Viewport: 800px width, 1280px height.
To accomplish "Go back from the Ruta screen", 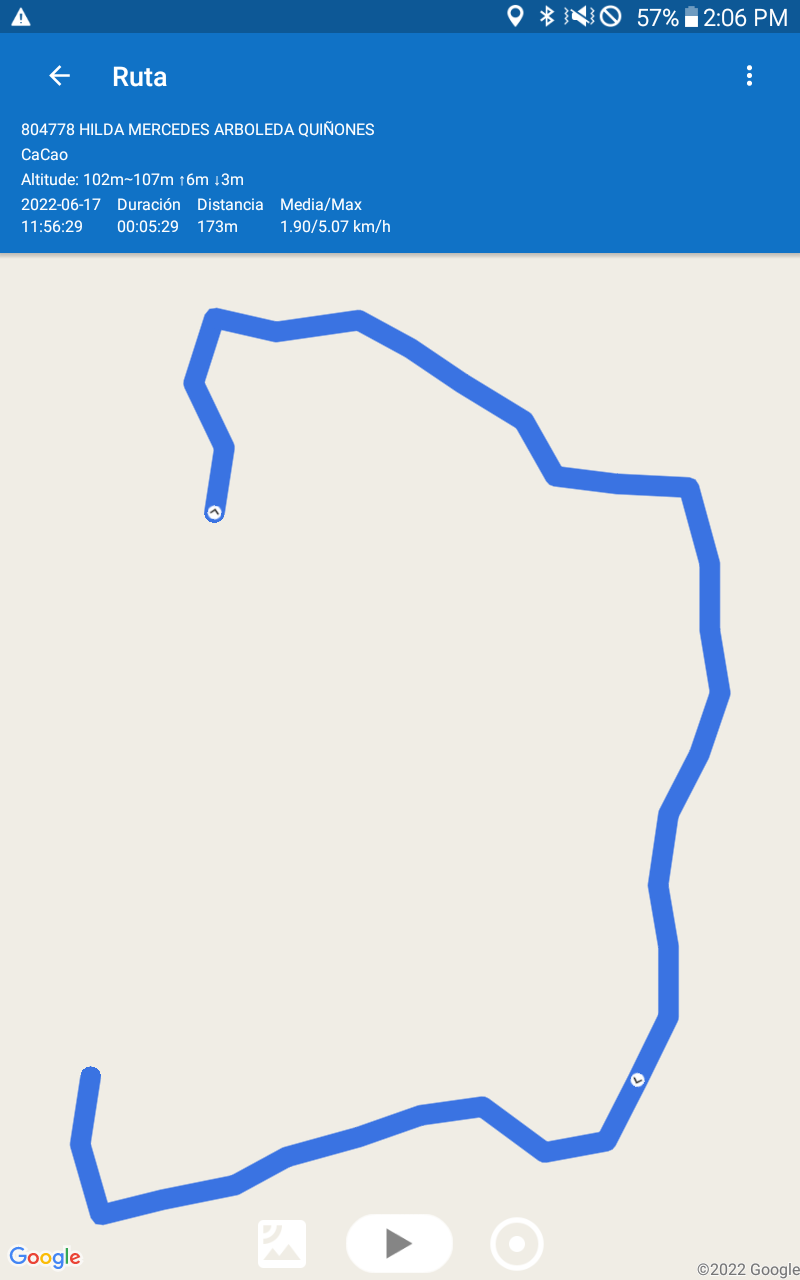I will tap(60, 76).
